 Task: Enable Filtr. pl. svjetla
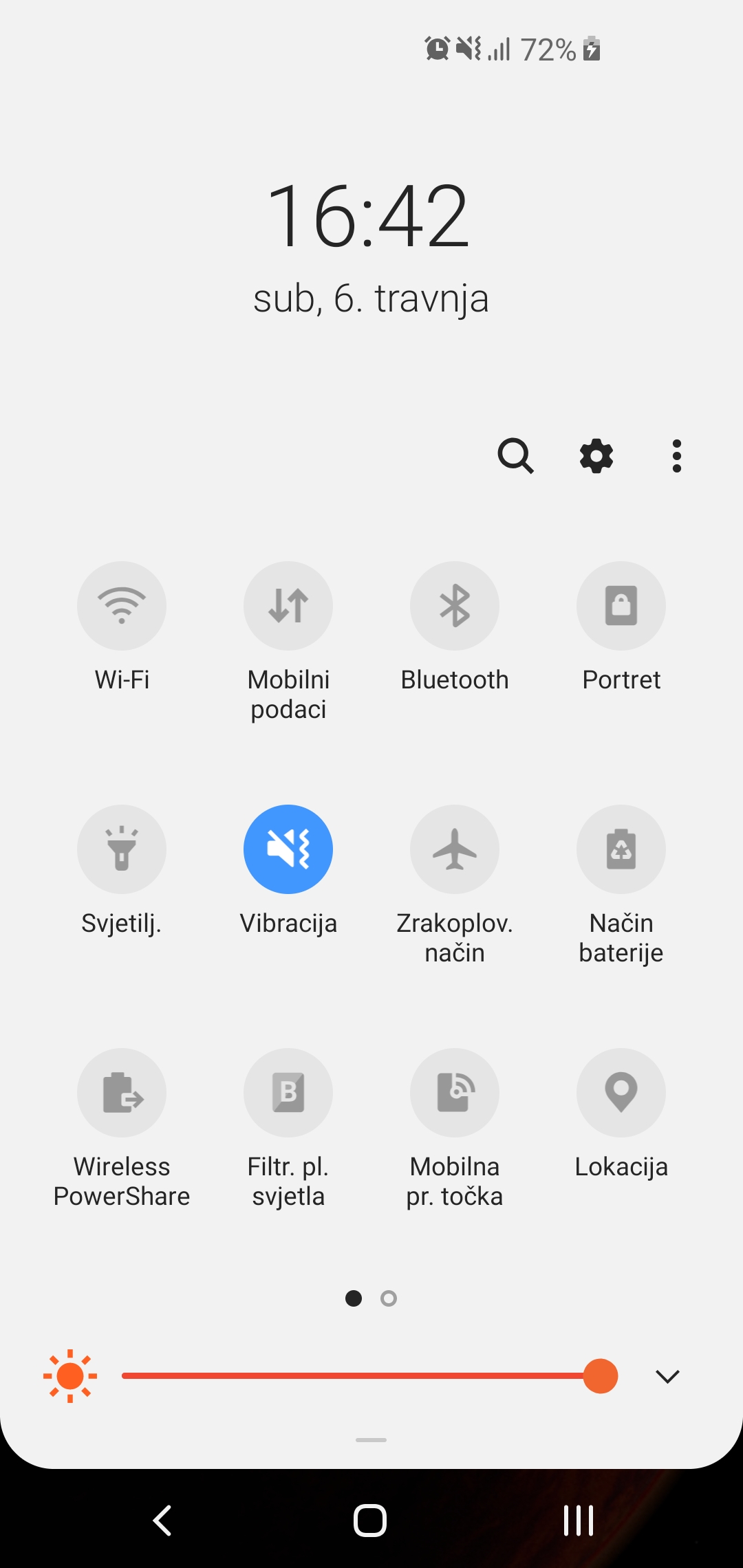[x=288, y=1093]
